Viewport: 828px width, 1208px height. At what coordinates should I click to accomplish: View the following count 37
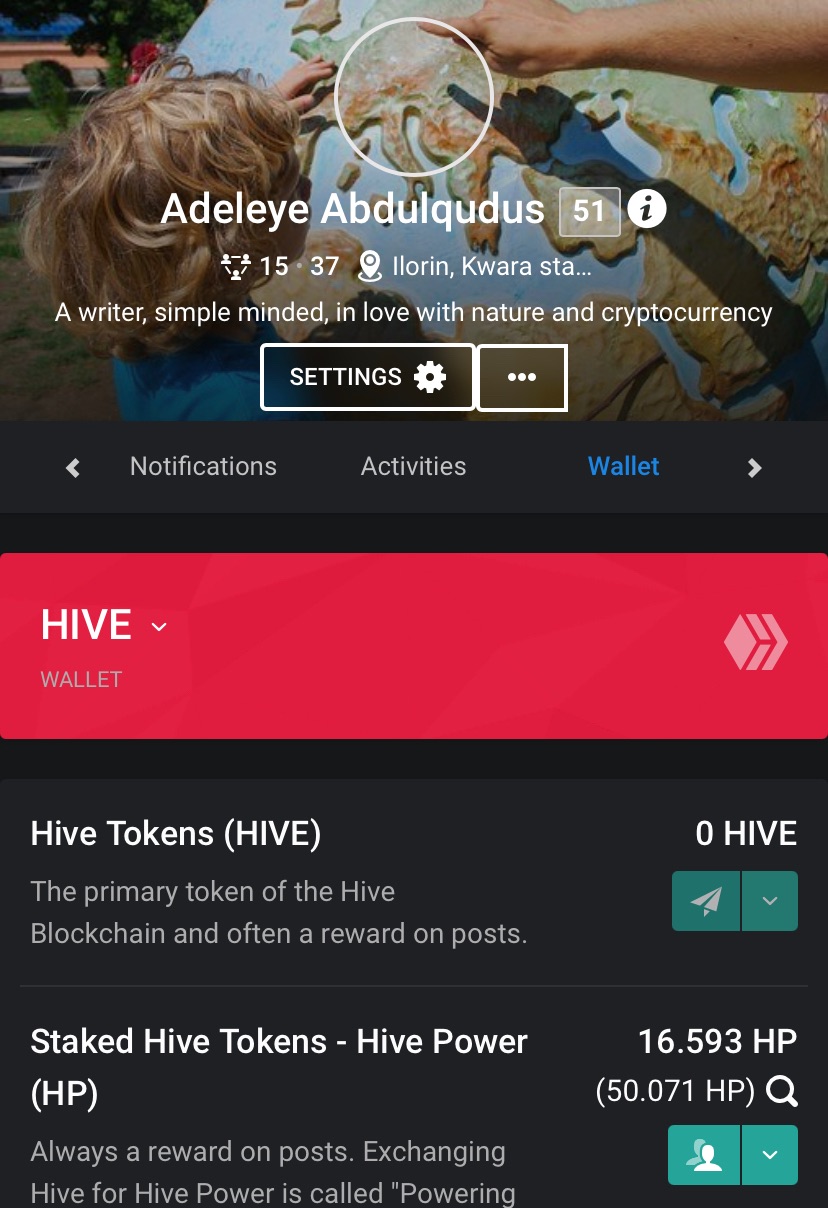(x=324, y=266)
